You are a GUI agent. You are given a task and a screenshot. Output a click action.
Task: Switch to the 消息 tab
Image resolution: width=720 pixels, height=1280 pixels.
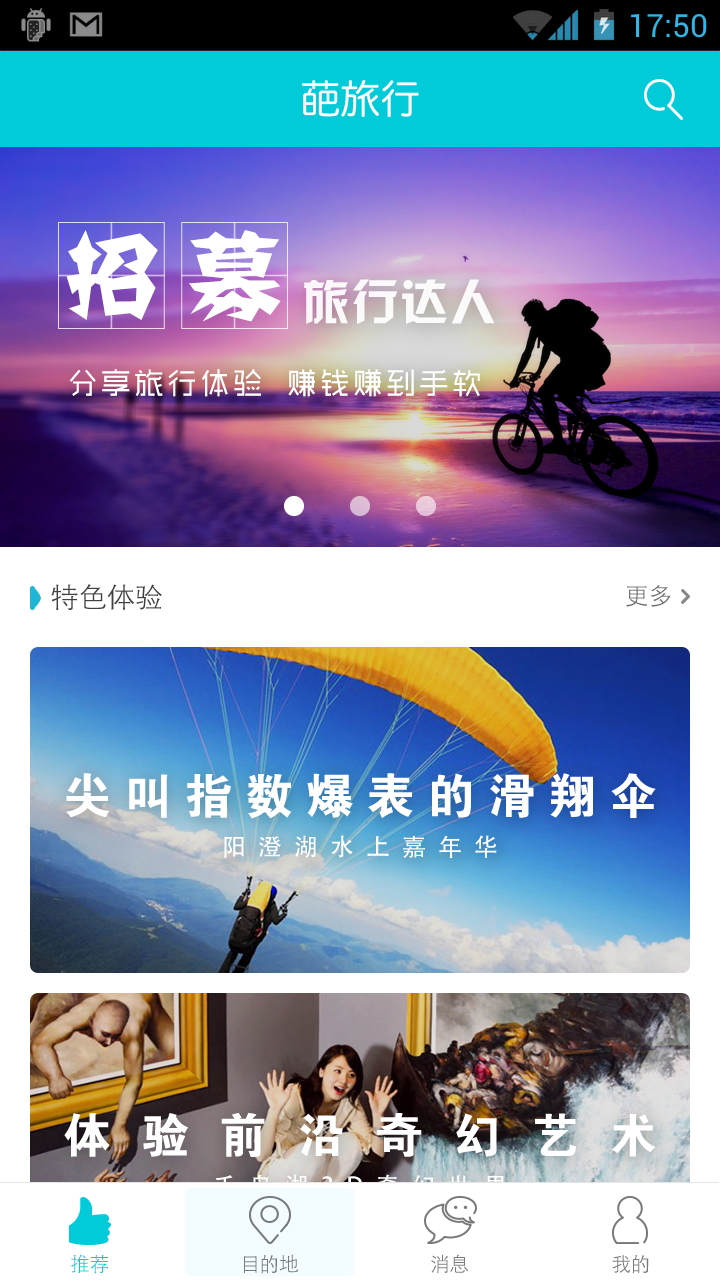pos(451,1232)
